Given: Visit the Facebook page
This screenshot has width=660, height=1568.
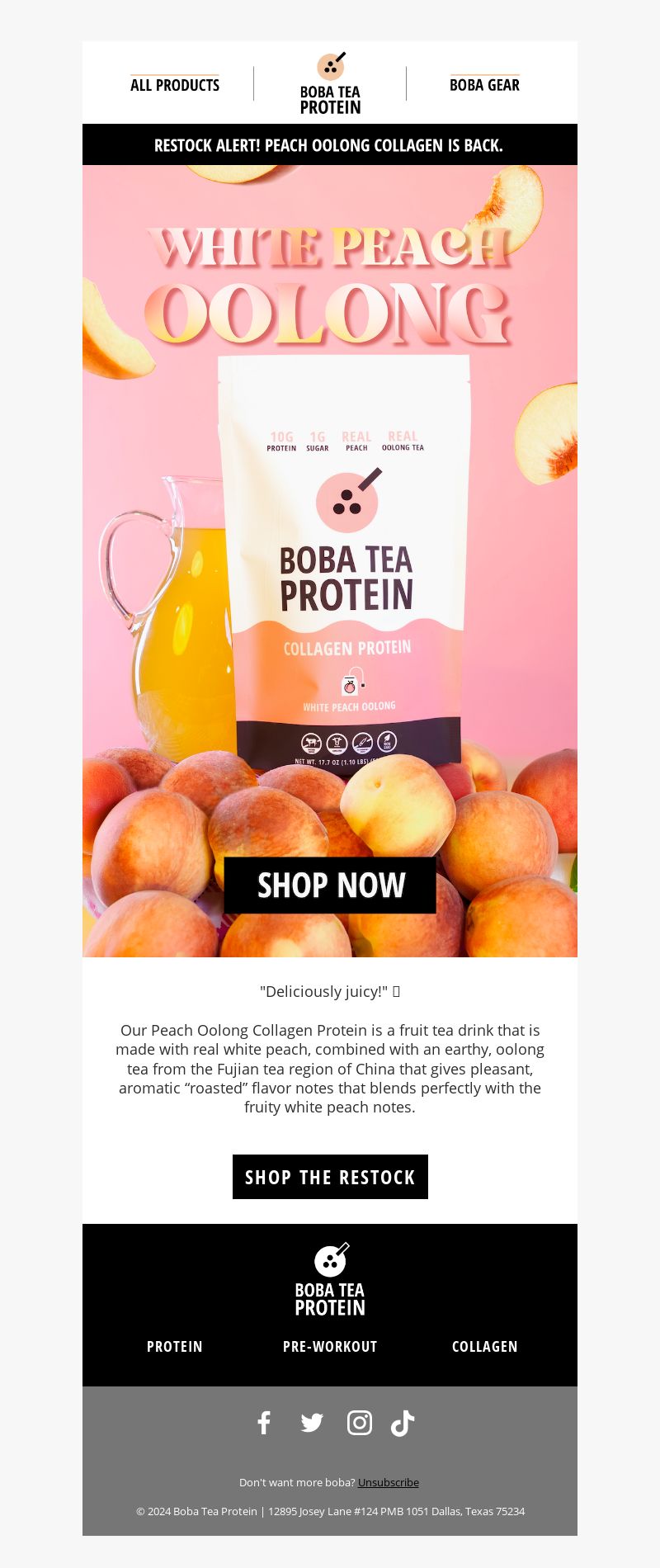Looking at the screenshot, I should click(264, 1423).
